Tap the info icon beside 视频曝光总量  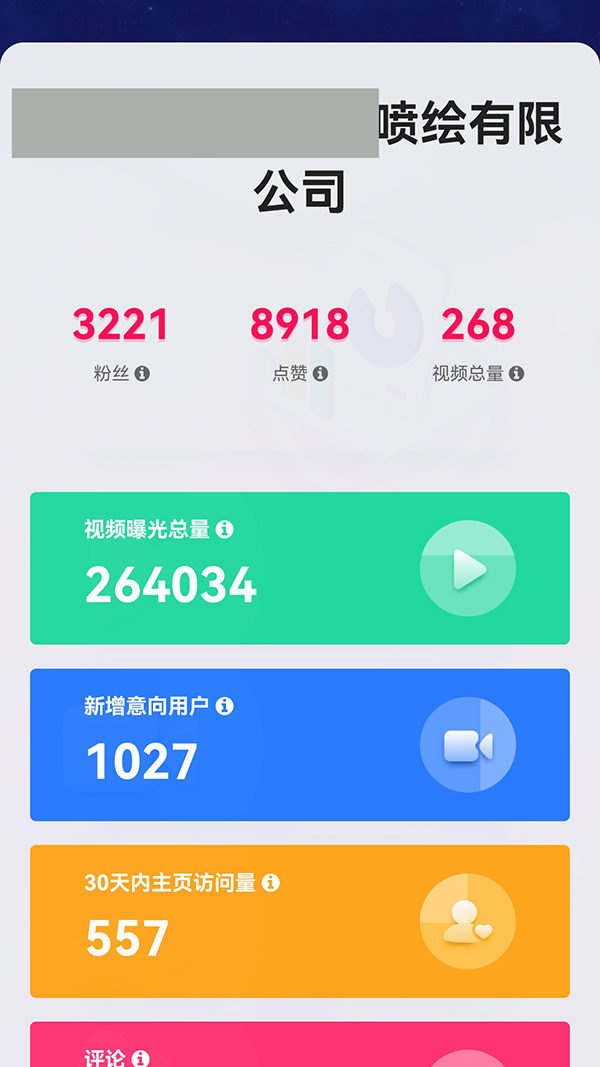pos(225,529)
